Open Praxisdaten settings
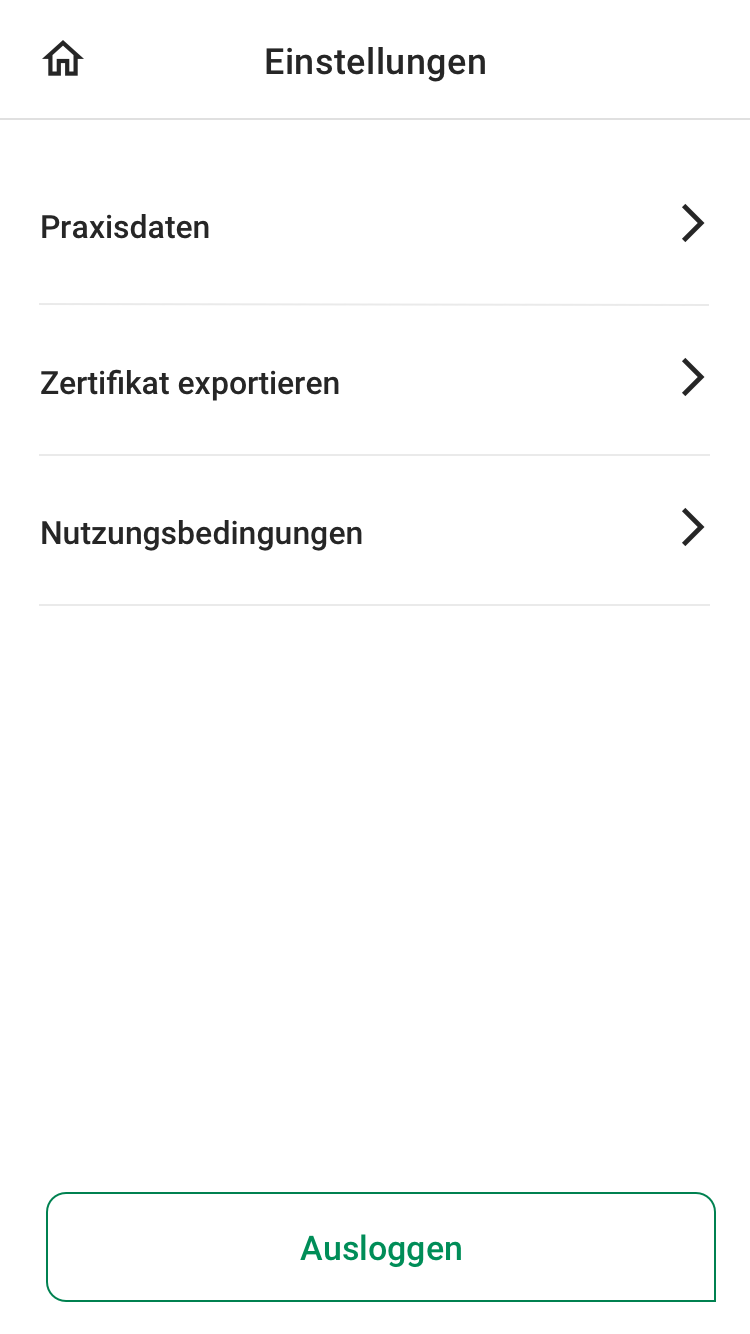 pyautogui.click(x=374, y=227)
